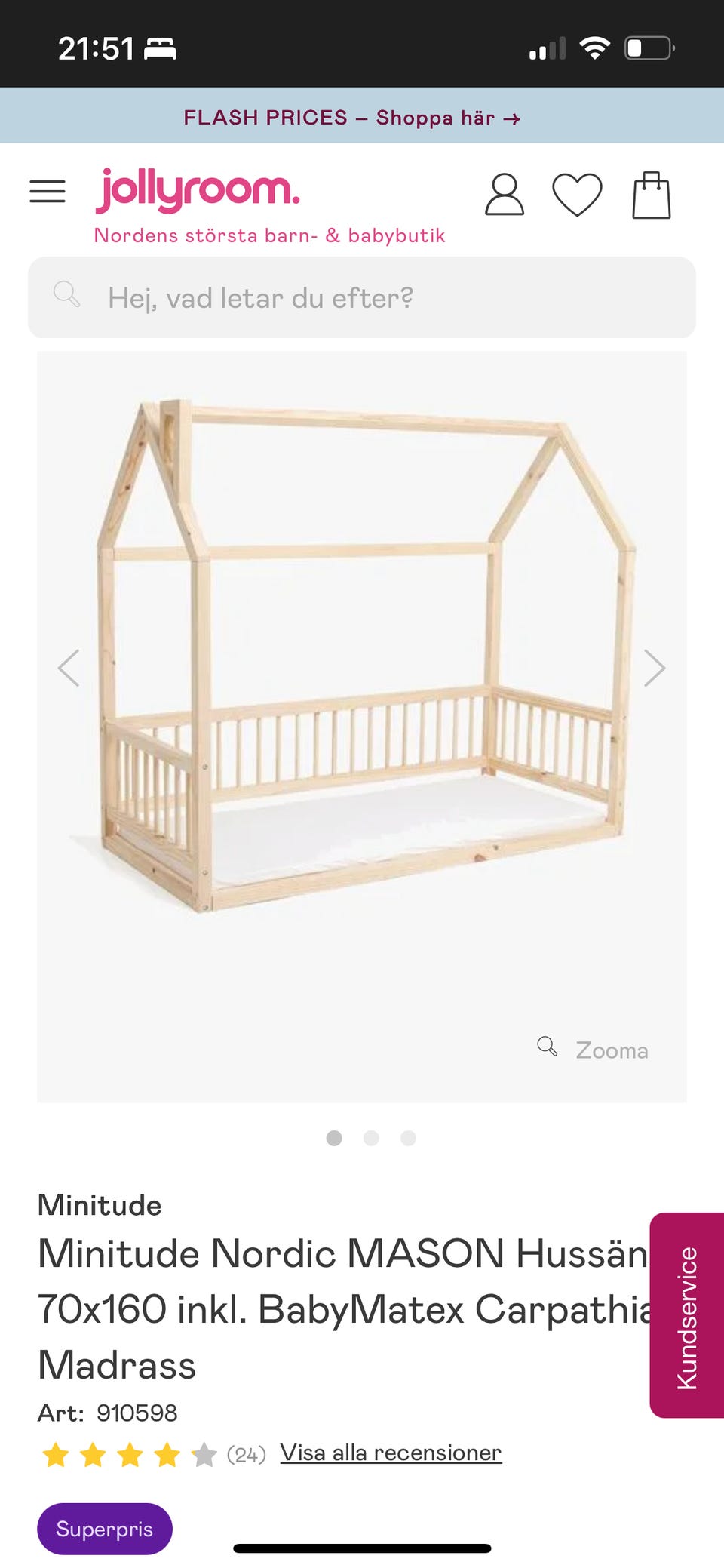Jump to the third image dot
724x1568 pixels.
tap(408, 1138)
